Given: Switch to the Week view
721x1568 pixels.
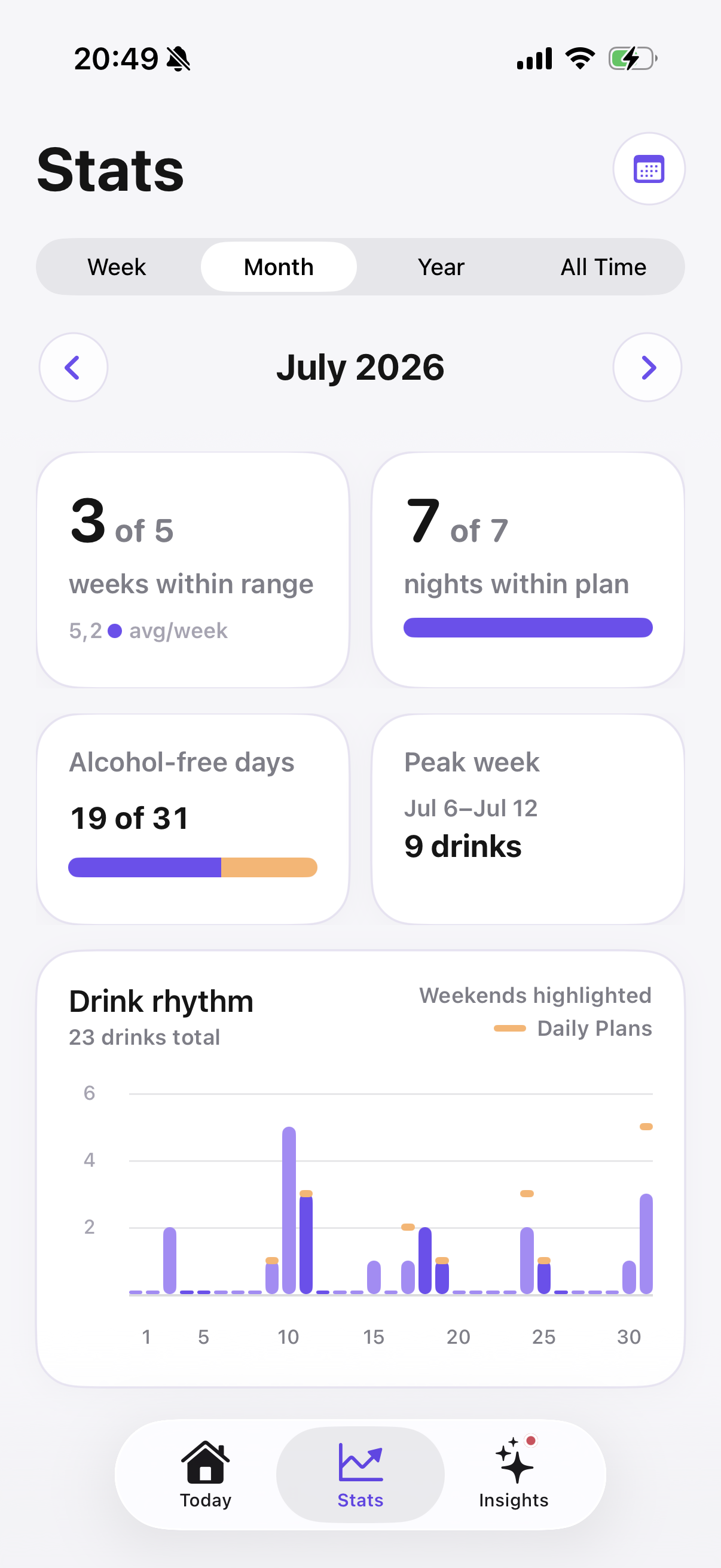Looking at the screenshot, I should click(117, 267).
